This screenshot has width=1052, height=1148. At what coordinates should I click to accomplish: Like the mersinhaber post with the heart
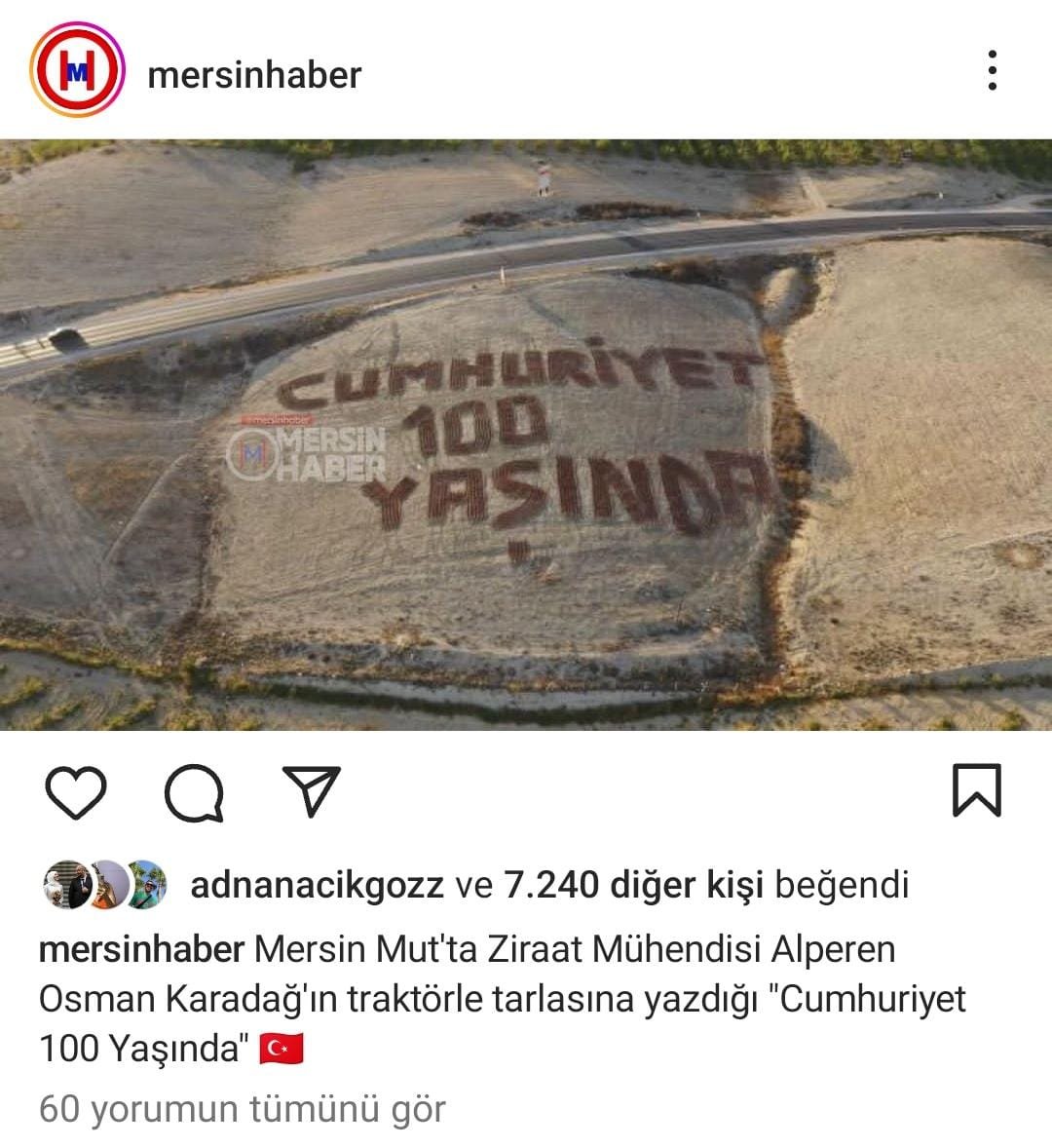coord(76,791)
